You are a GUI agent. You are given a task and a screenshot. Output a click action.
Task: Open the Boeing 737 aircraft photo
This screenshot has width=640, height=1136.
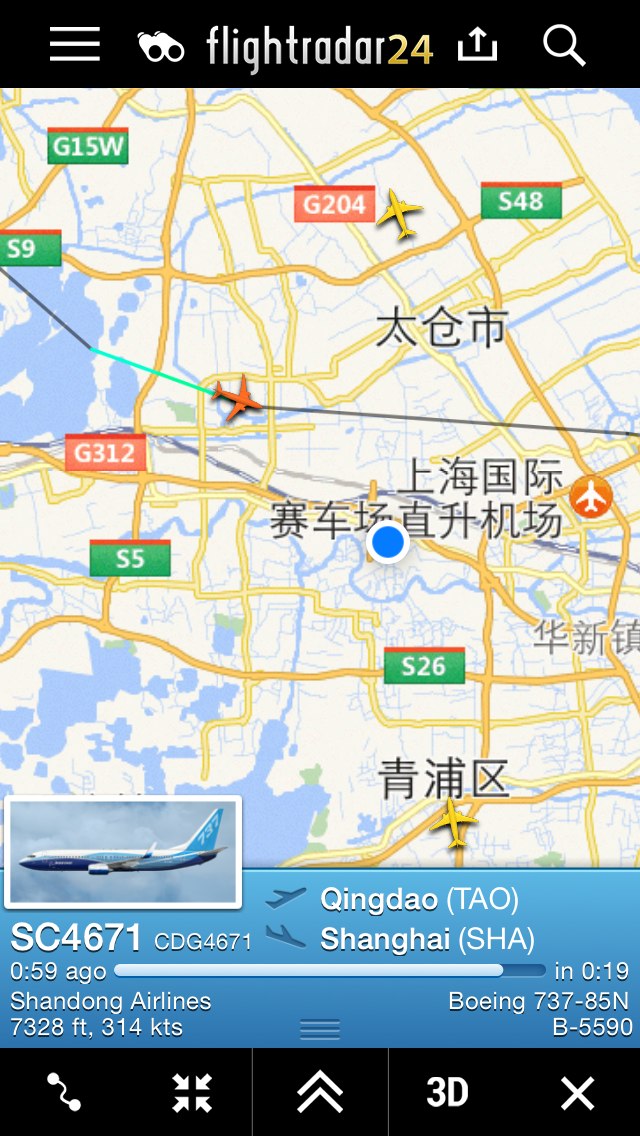coord(122,851)
